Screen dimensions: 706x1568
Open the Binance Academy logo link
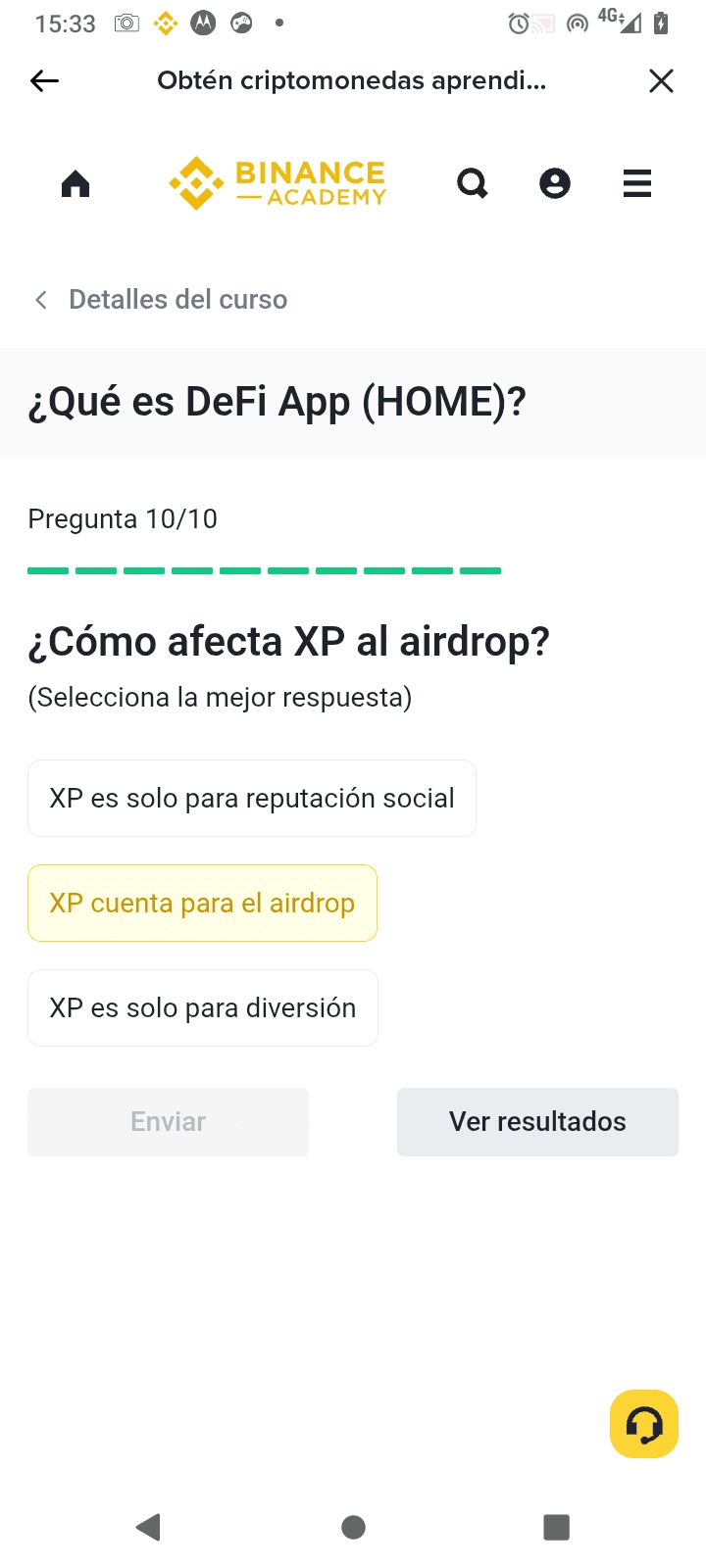277,183
